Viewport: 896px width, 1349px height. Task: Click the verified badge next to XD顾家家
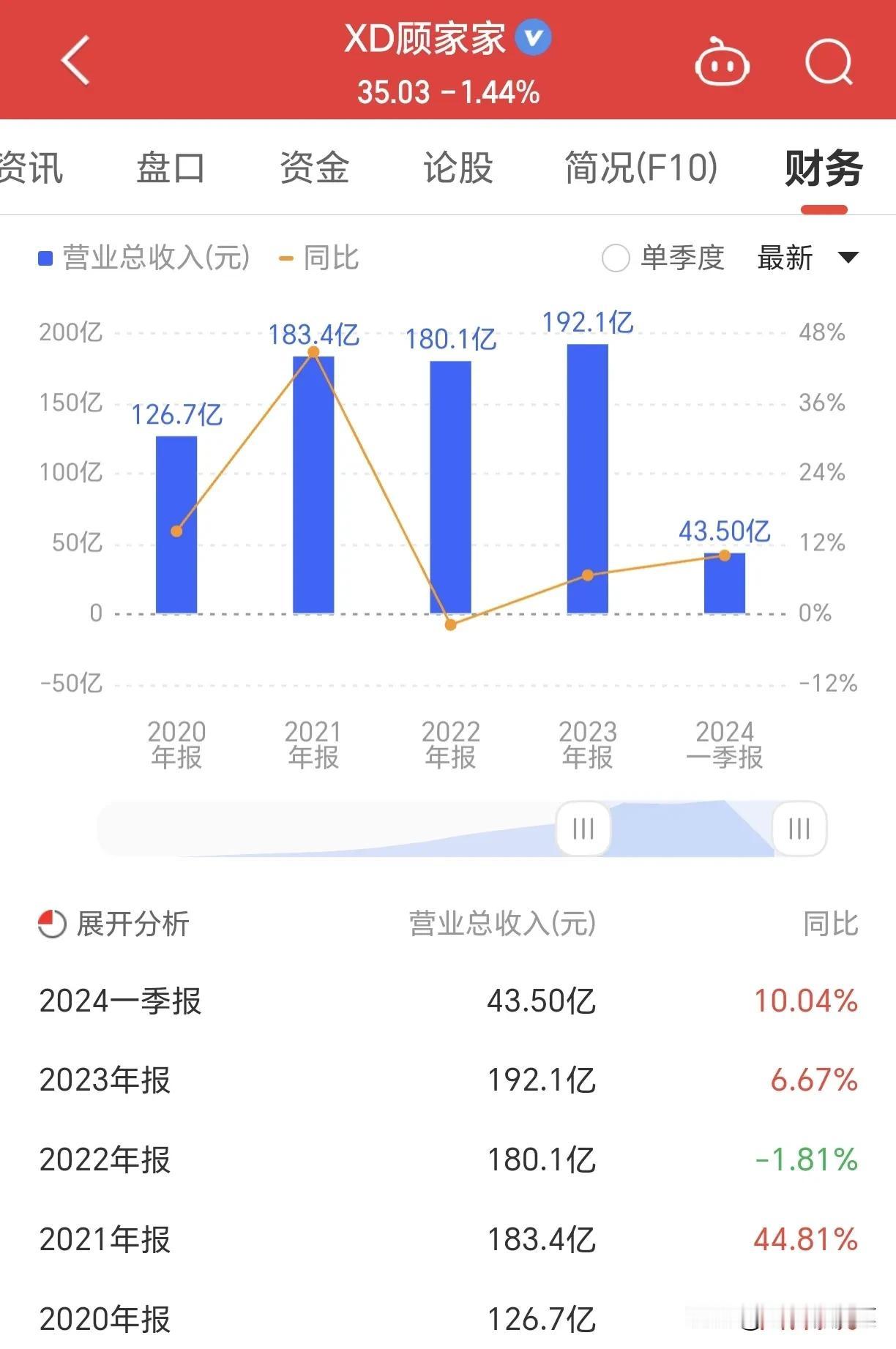pyautogui.click(x=534, y=38)
